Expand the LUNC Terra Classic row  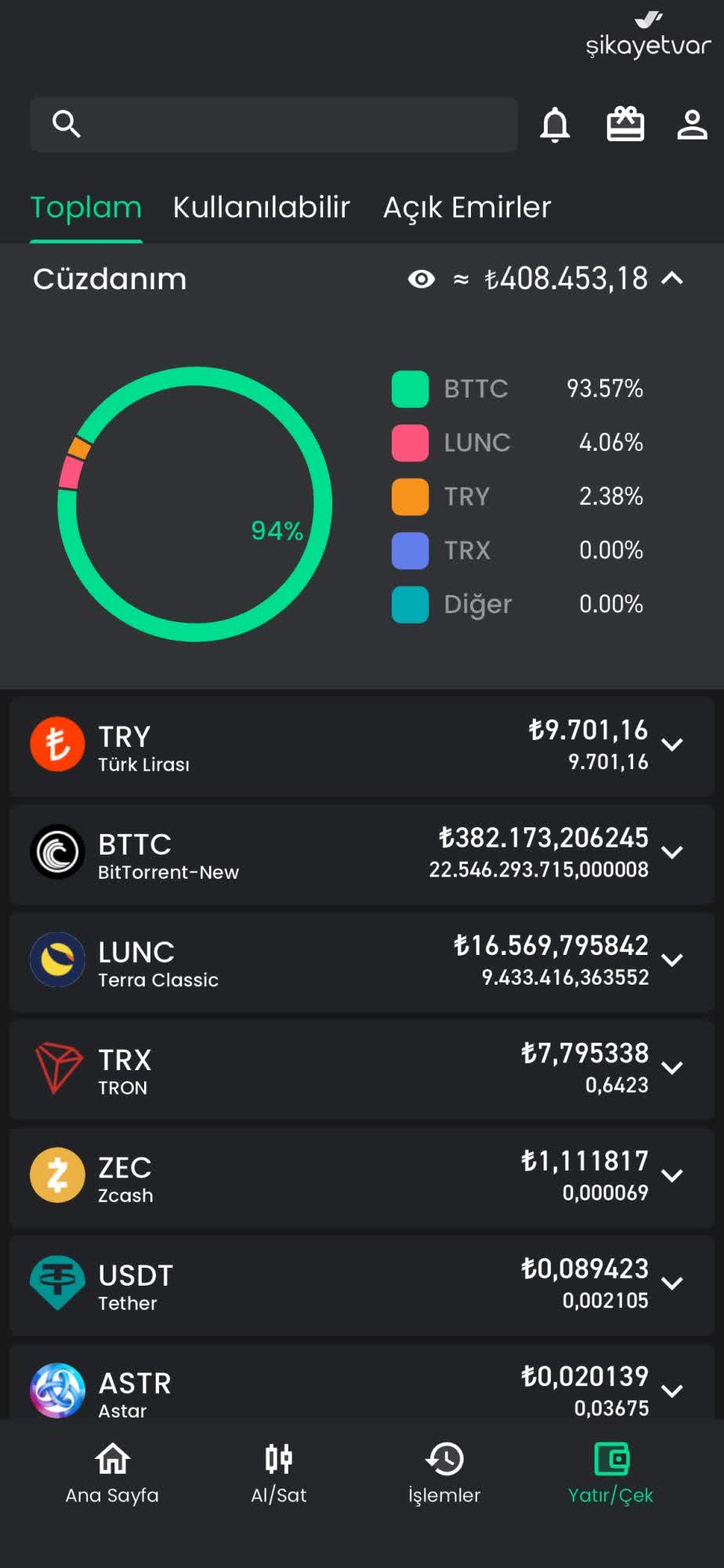point(672,960)
